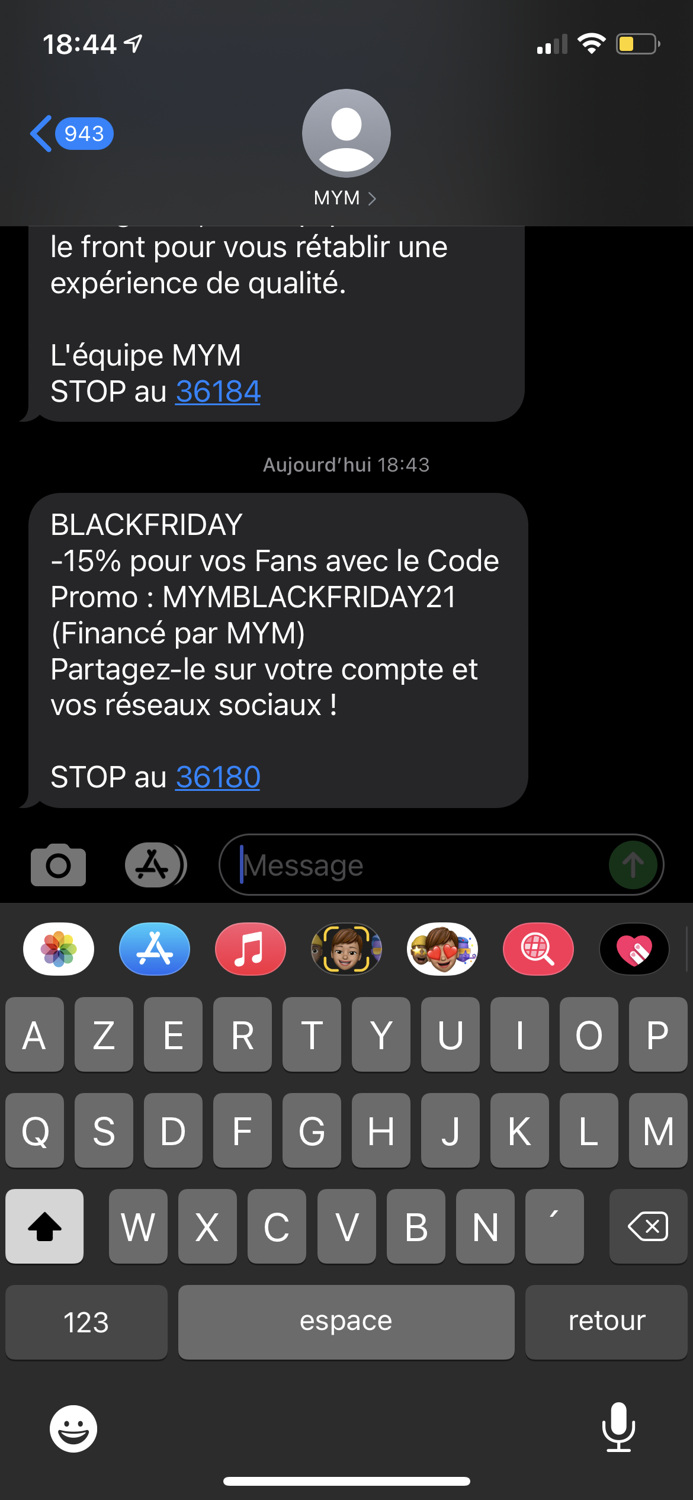The width and height of the screenshot is (693, 1500).
Task: Open the Music iMessage app
Action: (x=250, y=949)
